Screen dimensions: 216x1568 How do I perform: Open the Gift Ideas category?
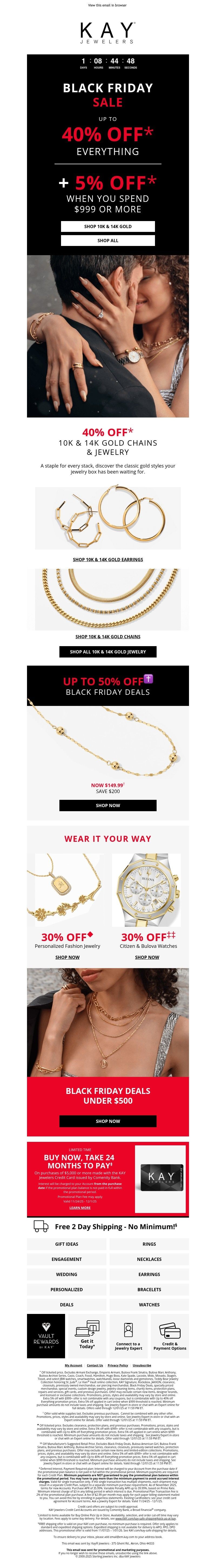click(x=67, y=1244)
